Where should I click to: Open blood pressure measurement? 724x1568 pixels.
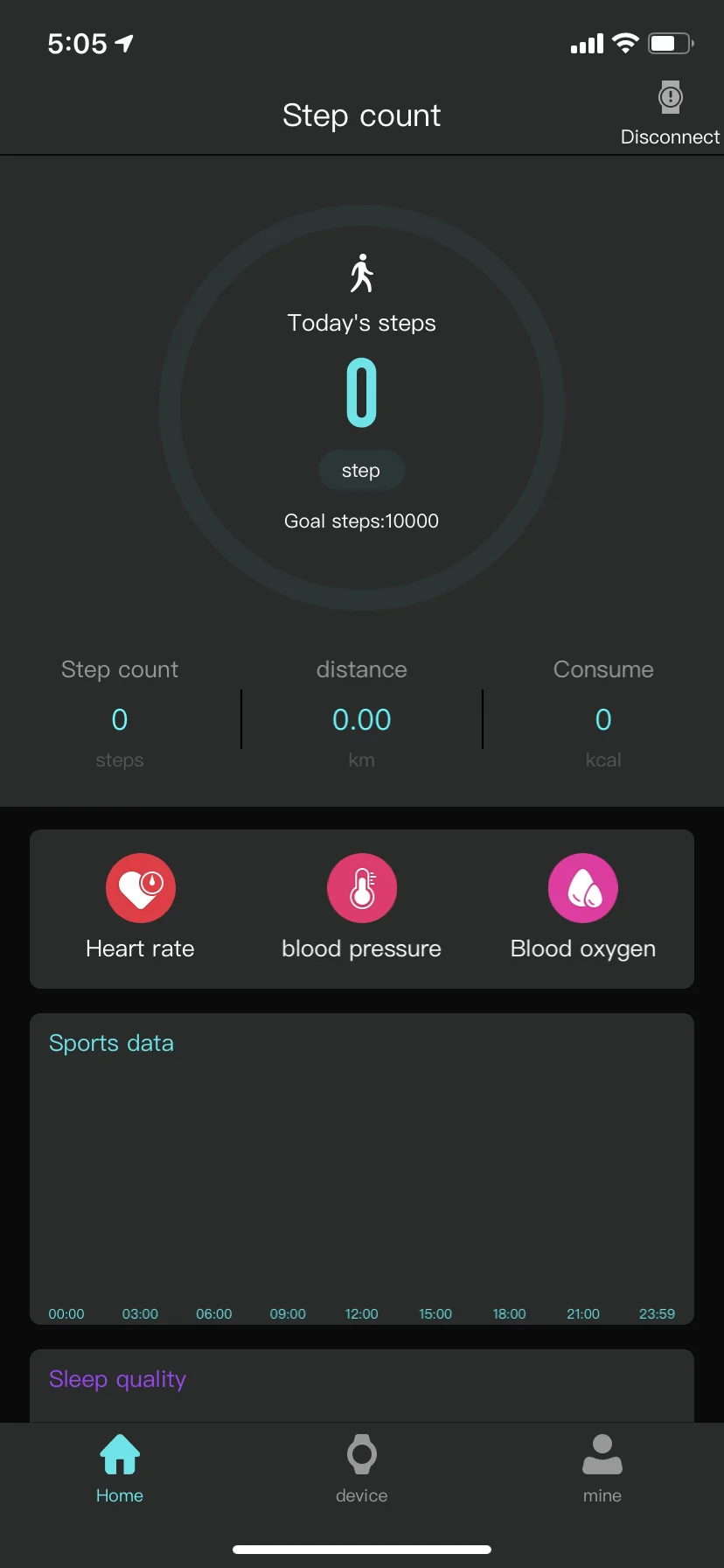(x=361, y=889)
